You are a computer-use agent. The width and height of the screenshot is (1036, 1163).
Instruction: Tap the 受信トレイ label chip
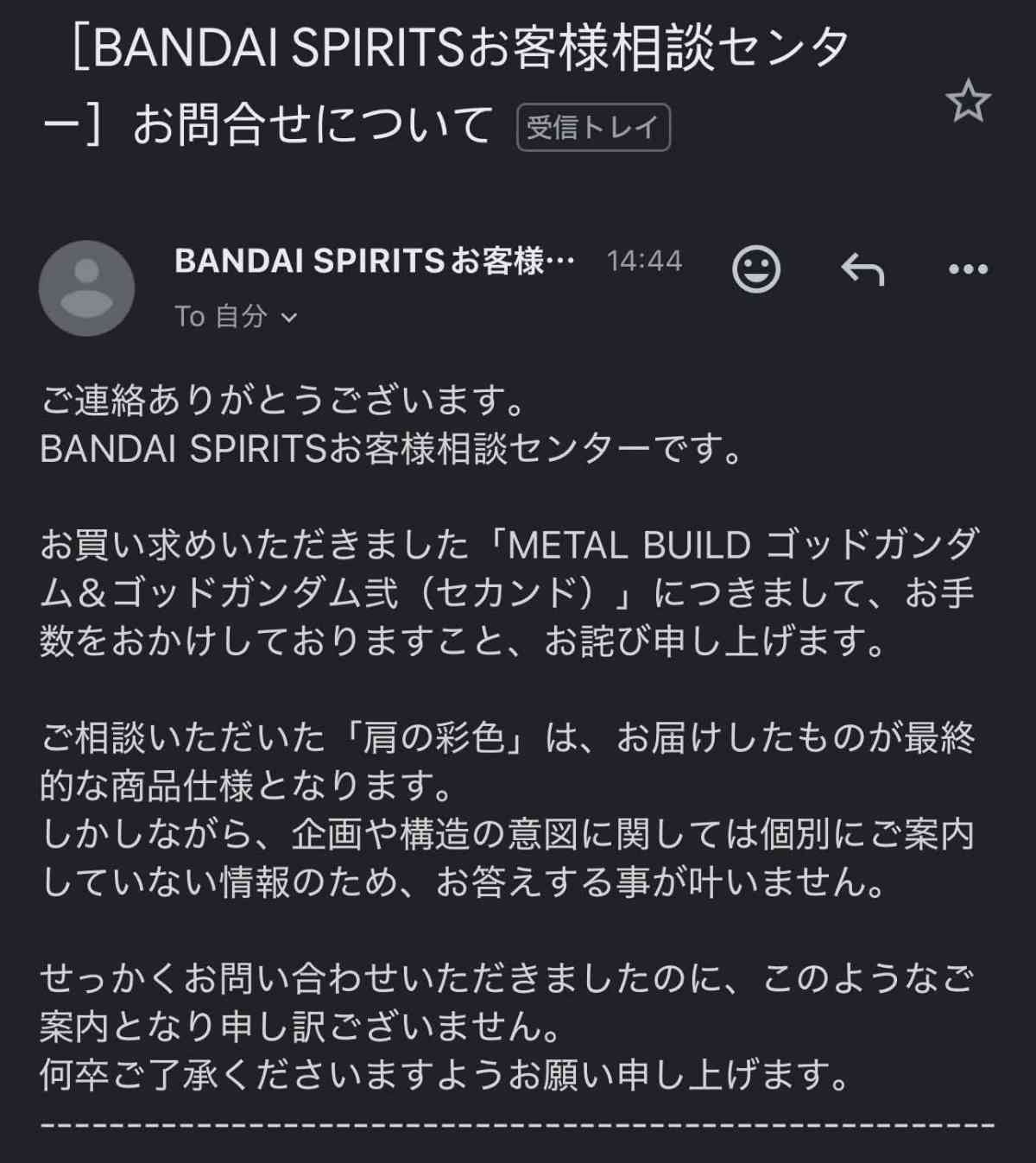[593, 128]
